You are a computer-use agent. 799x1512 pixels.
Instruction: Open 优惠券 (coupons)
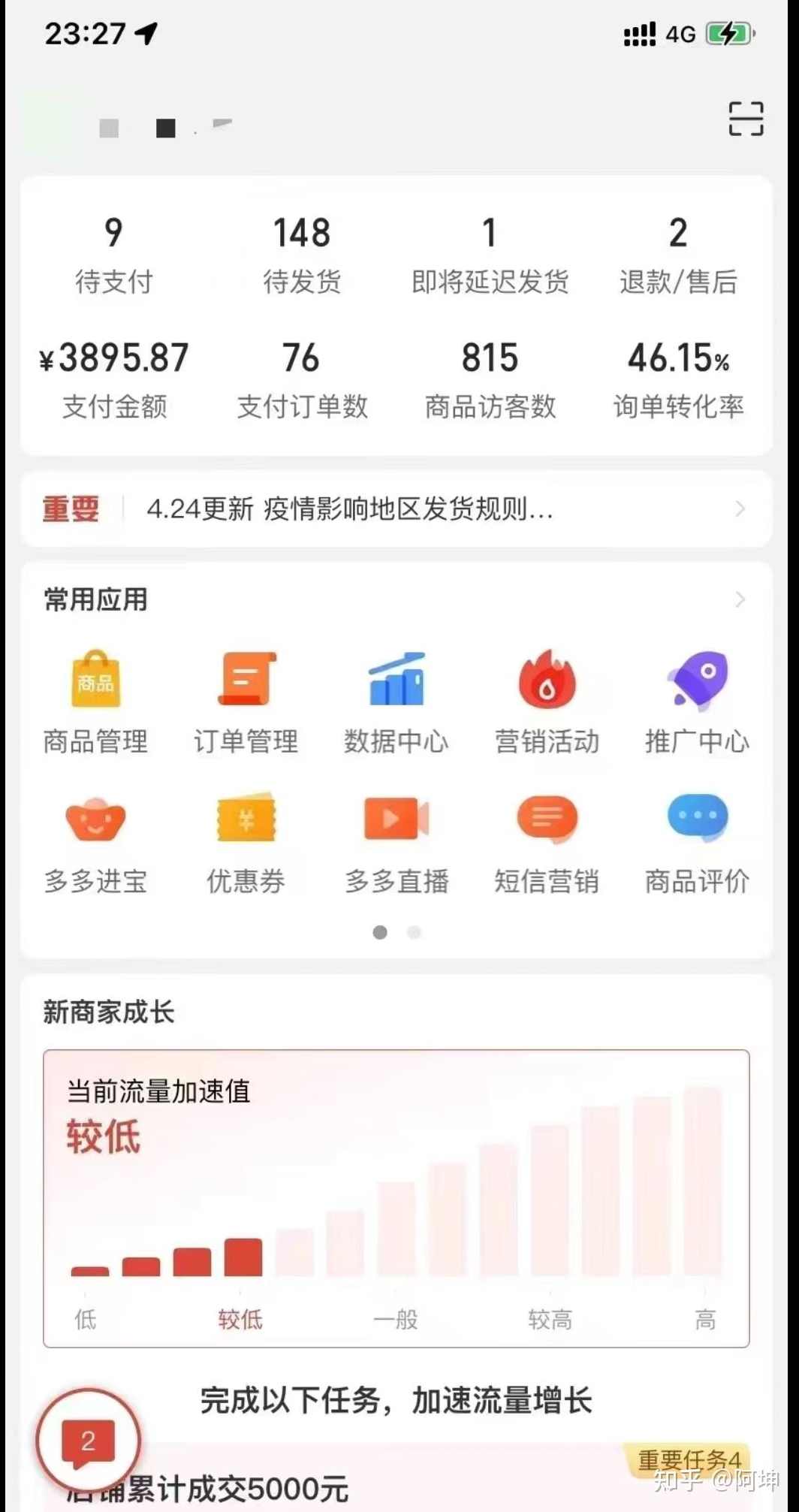tap(245, 841)
